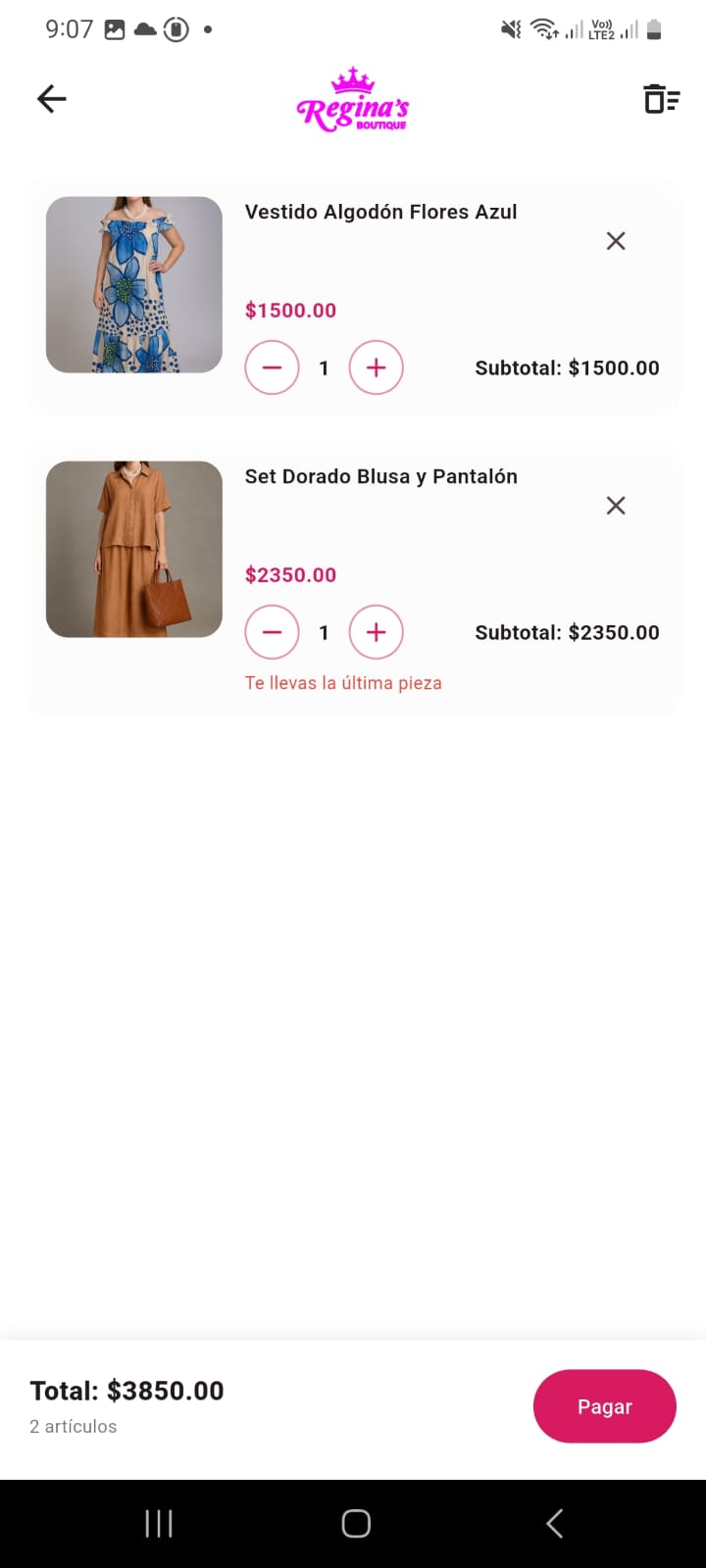This screenshot has height=1568, width=706.
Task: Empty the cart with the trash icon
Action: coord(661,98)
